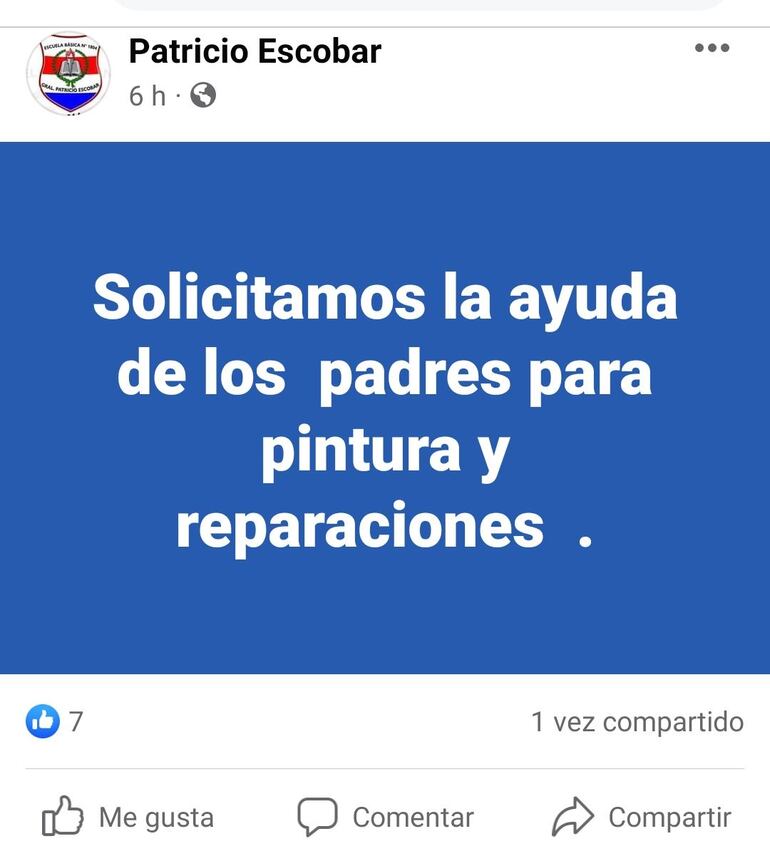Click the school crest profile avatar
This screenshot has width=770, height=861.
coord(68,72)
